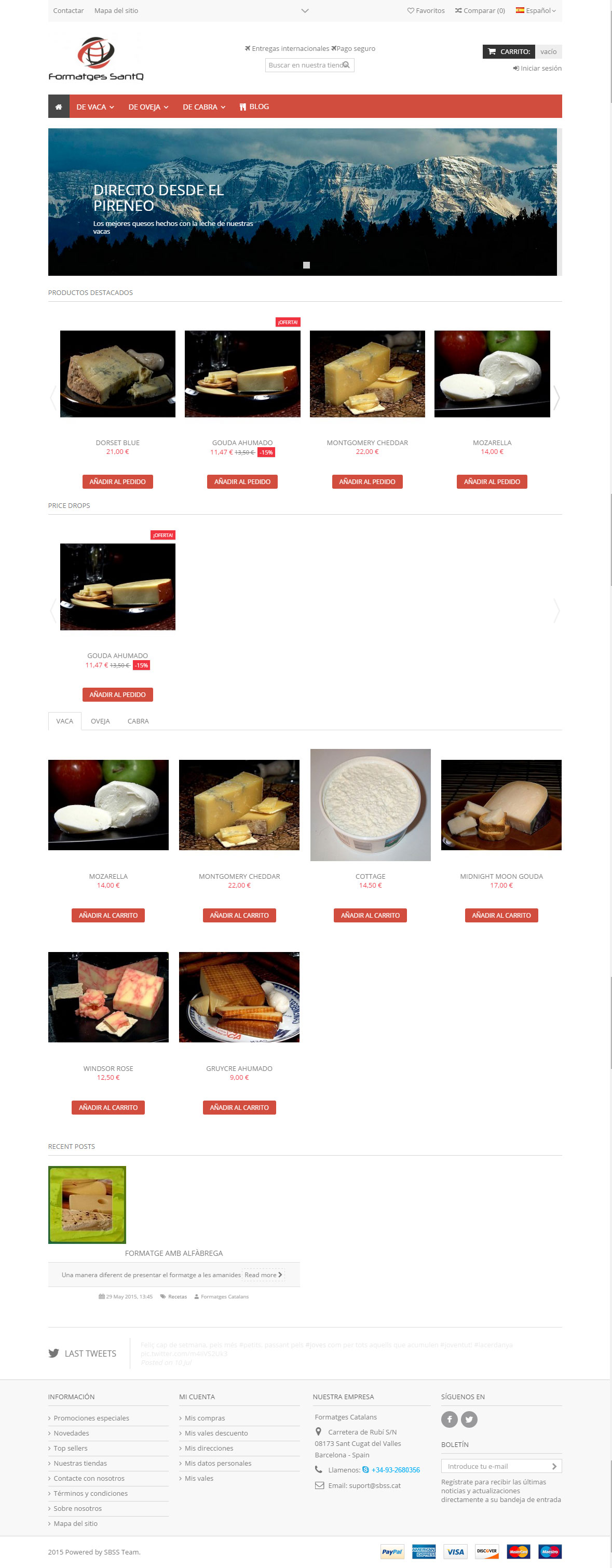Tap Iniciar sesión to log in
The image size is (612, 1568).
pyautogui.click(x=537, y=68)
